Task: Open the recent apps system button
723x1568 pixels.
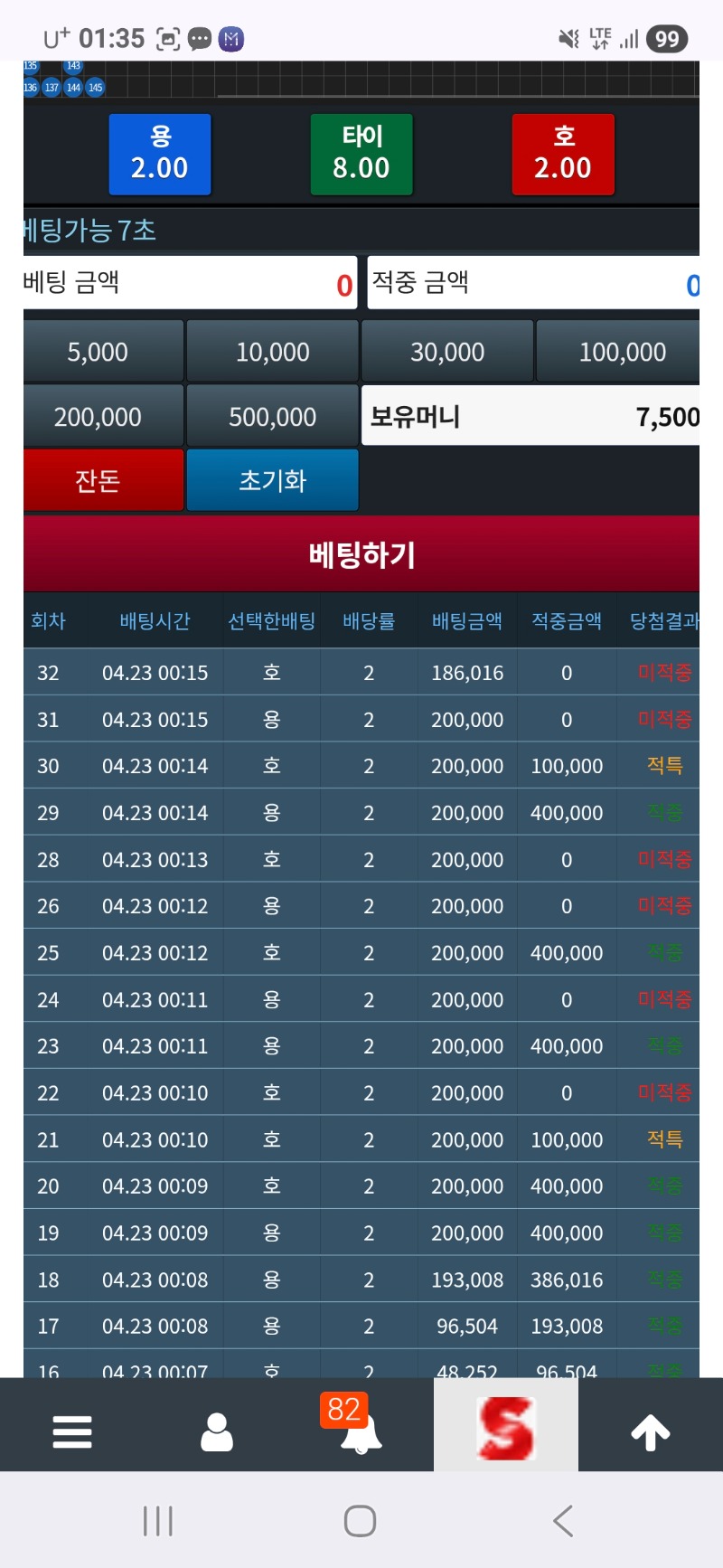Action: (x=158, y=1521)
